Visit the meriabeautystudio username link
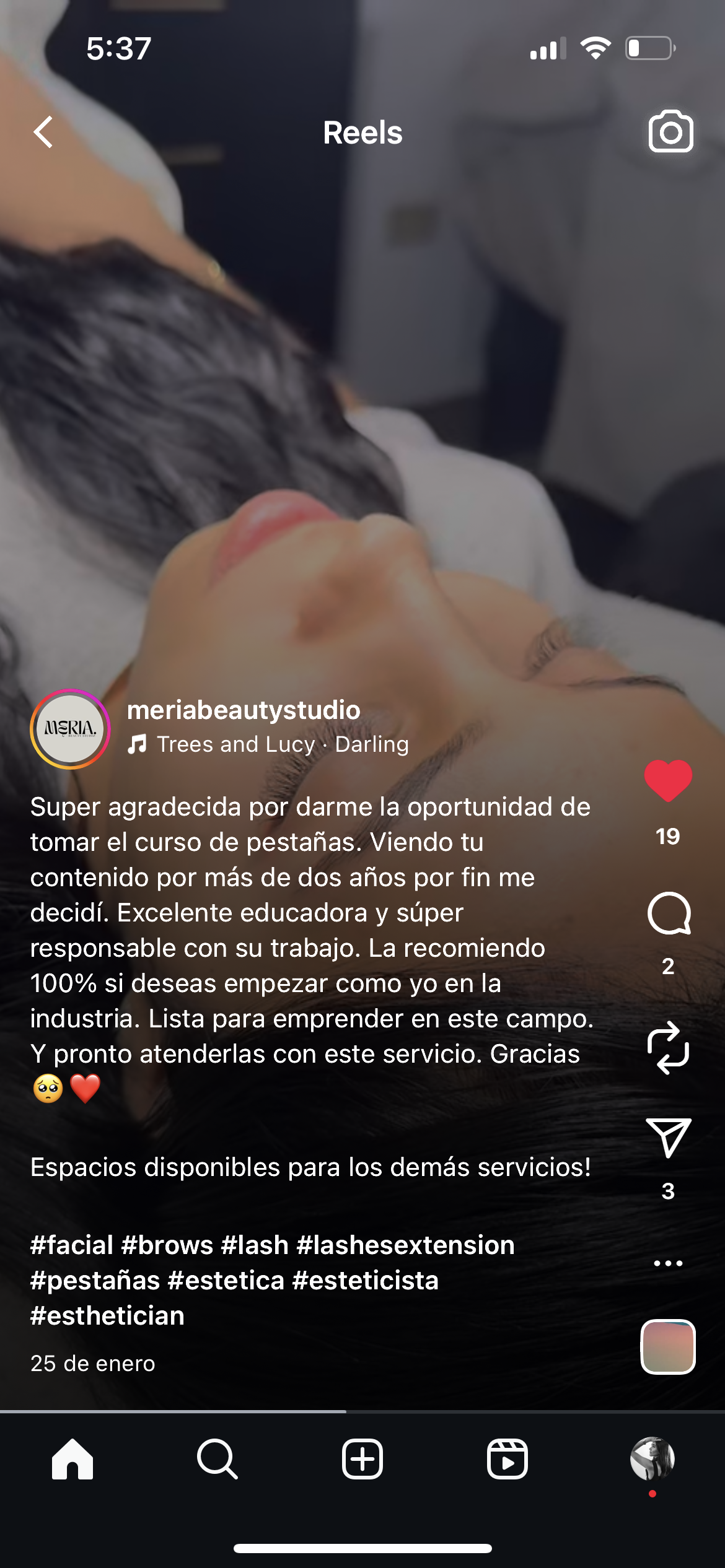725x1568 pixels. pos(244,710)
